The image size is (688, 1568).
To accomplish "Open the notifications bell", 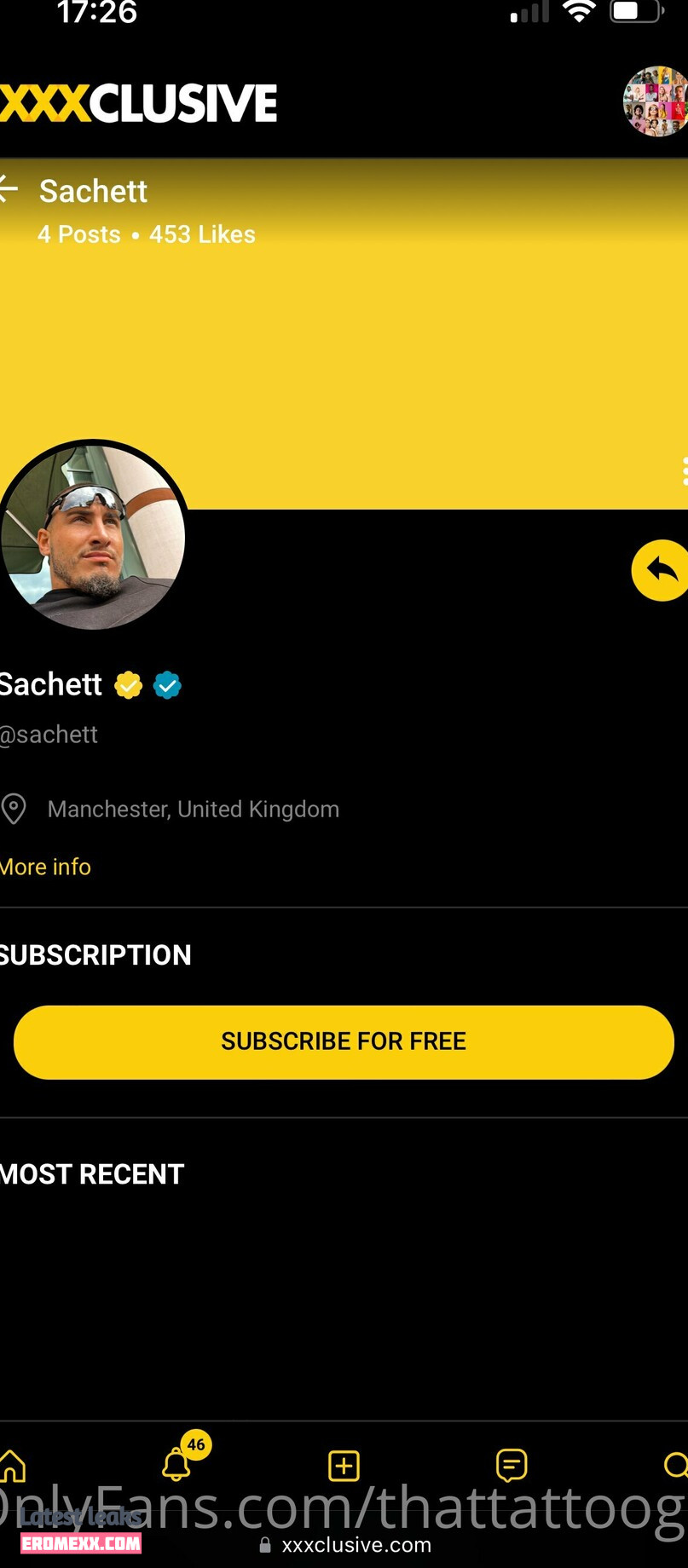I will 176,1464.
